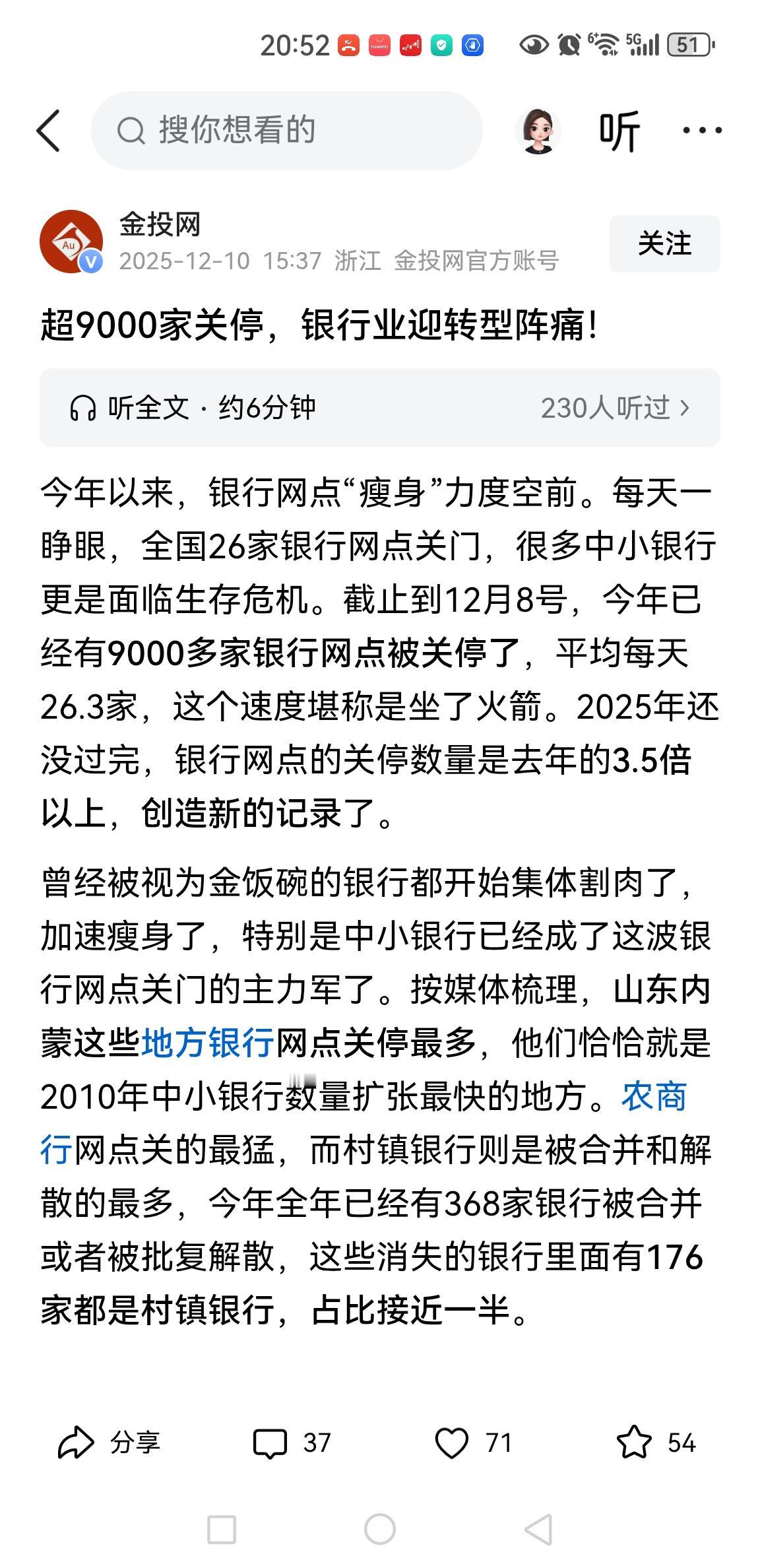This screenshot has width=760, height=1568.
Task: Favorite the article with star icon
Action: [635, 1443]
